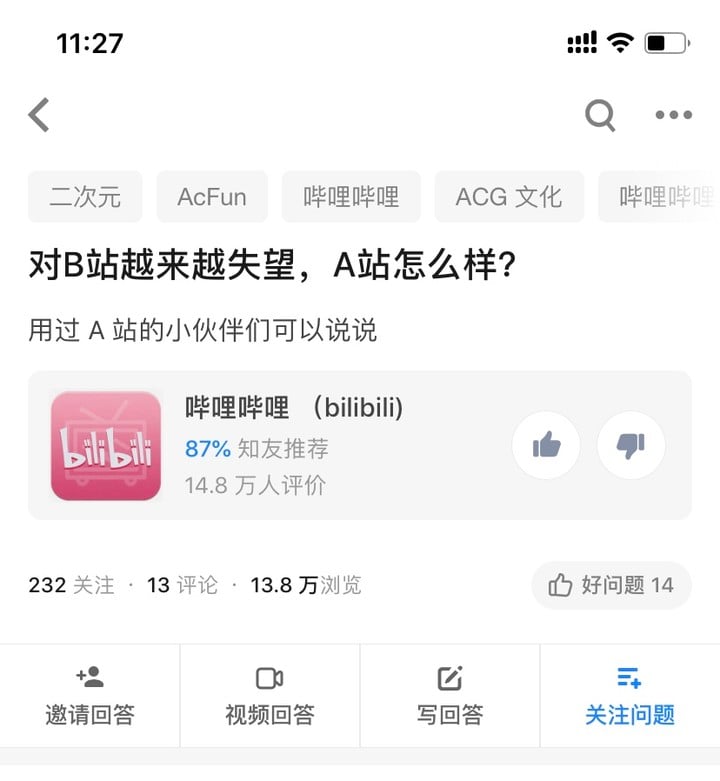Viewport: 720px width, 781px height.
Task: Mark as 好问题
Action: 611,585
